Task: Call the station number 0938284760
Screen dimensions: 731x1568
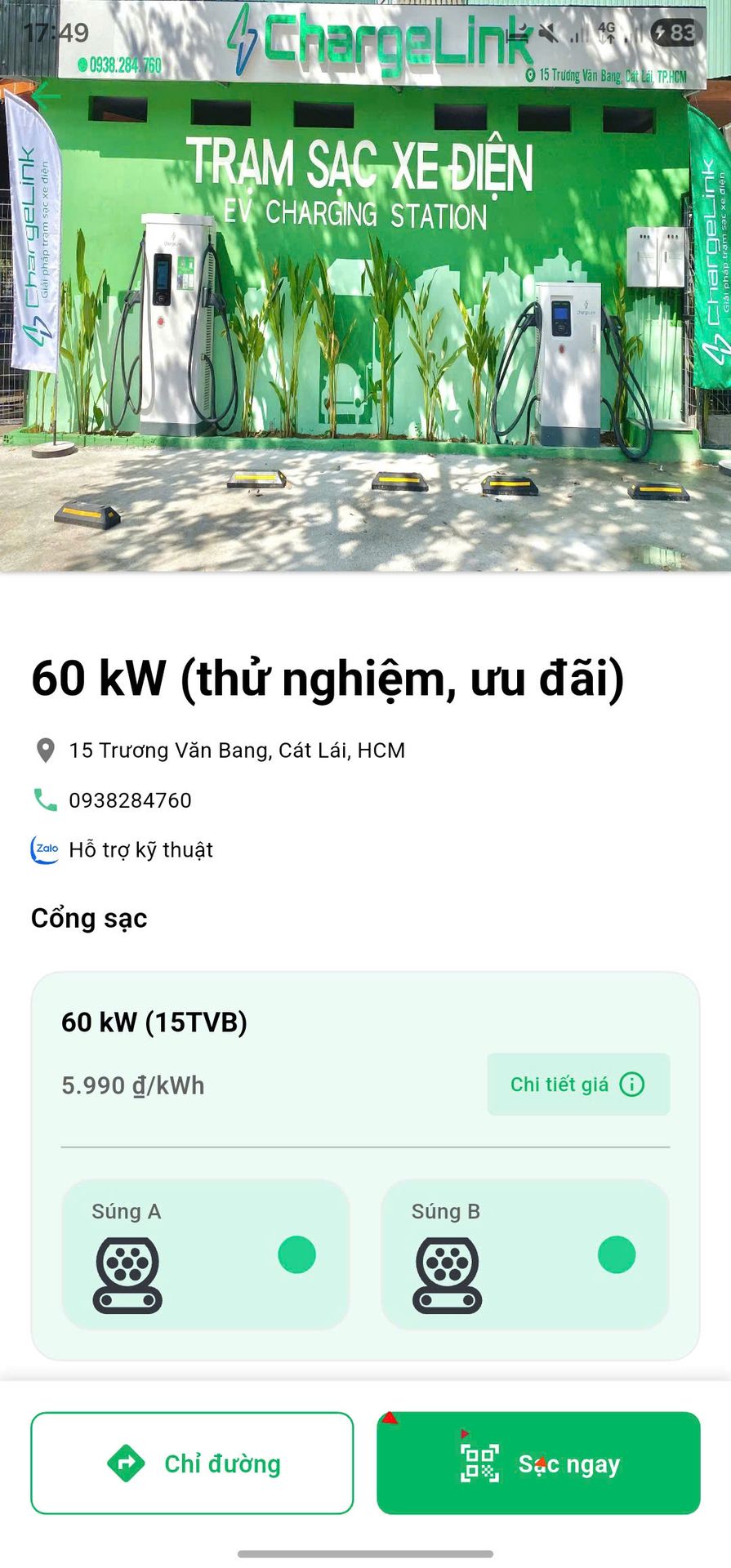Action: [130, 800]
